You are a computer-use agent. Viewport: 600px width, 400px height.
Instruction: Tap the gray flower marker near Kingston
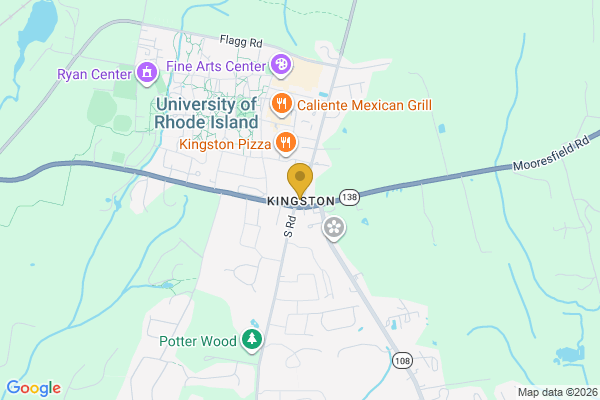[x=334, y=231]
